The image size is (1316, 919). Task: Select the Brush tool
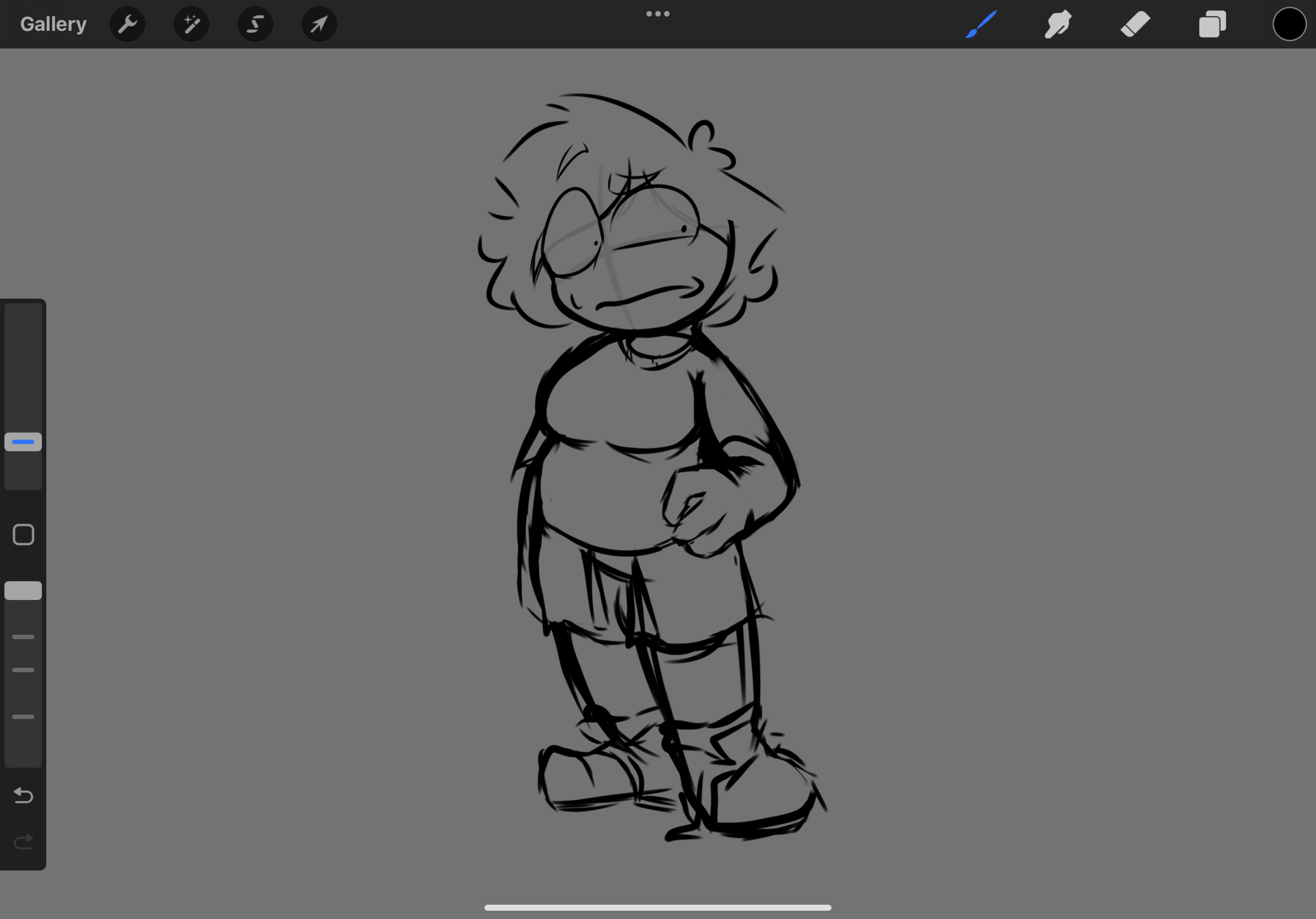981,24
